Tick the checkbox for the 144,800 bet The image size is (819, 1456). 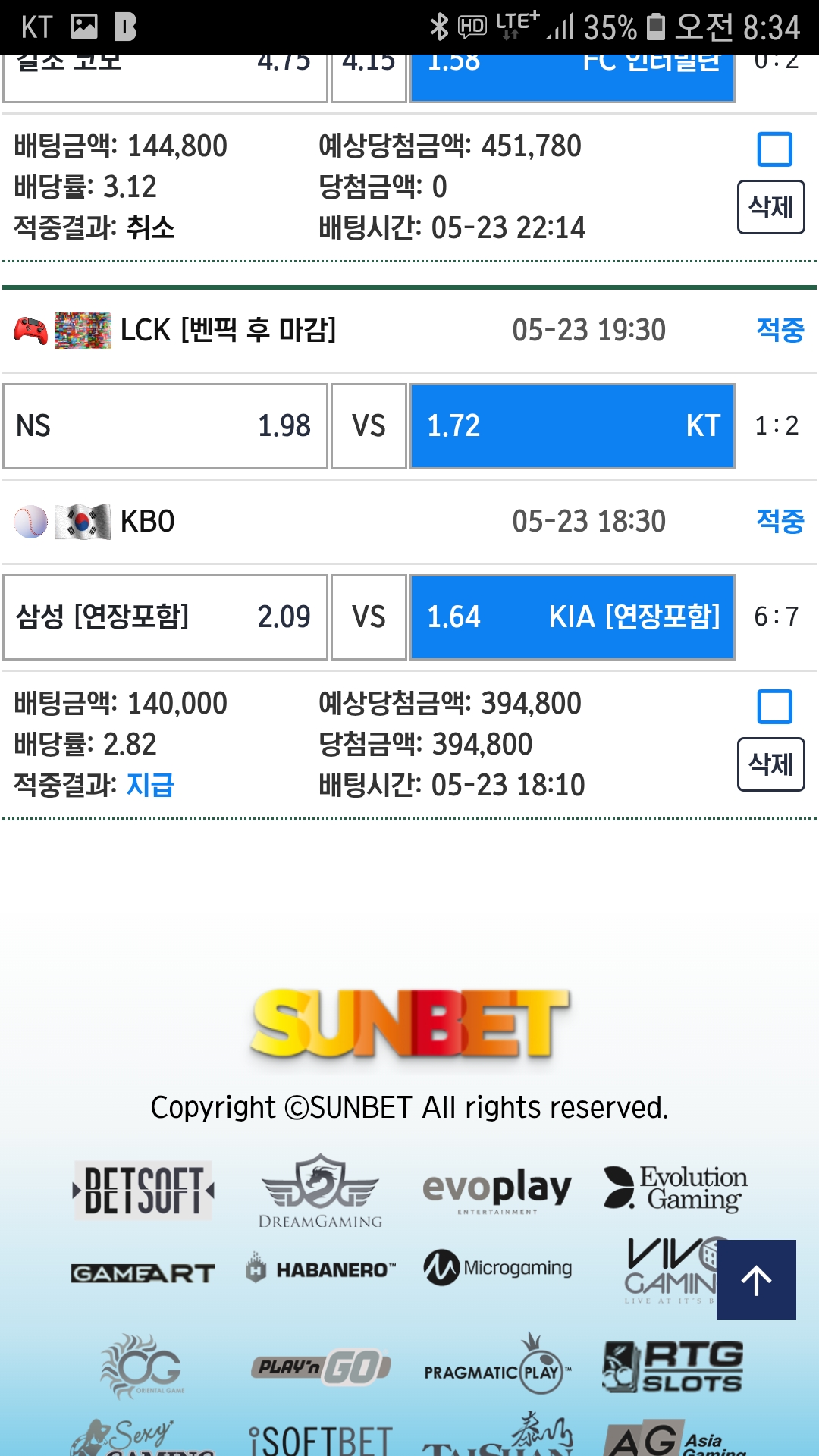pyautogui.click(x=774, y=149)
